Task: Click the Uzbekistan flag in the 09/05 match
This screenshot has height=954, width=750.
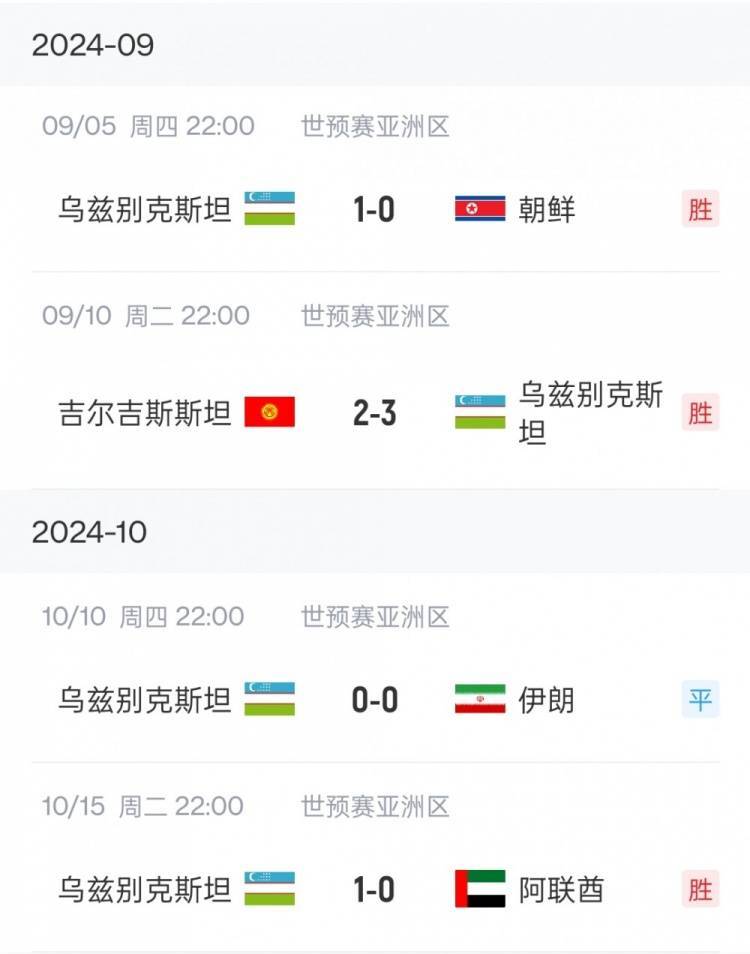Action: click(268, 208)
